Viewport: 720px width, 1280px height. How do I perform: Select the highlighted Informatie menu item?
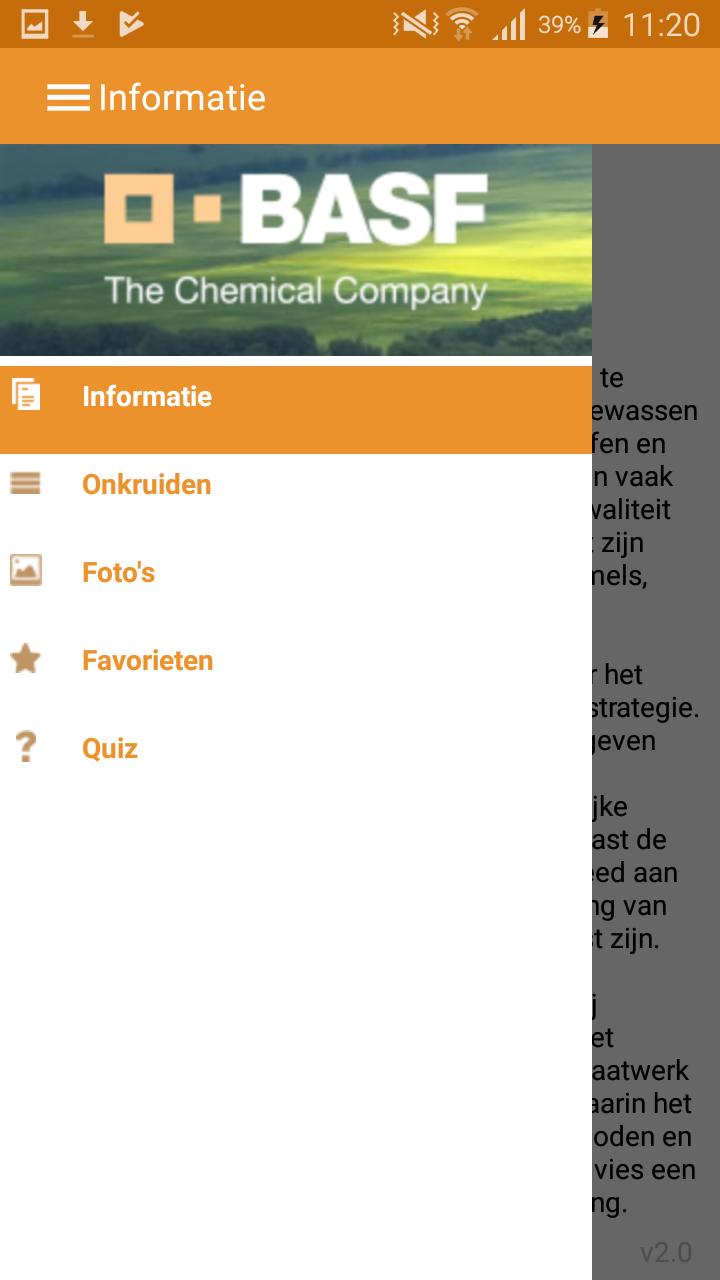click(147, 395)
